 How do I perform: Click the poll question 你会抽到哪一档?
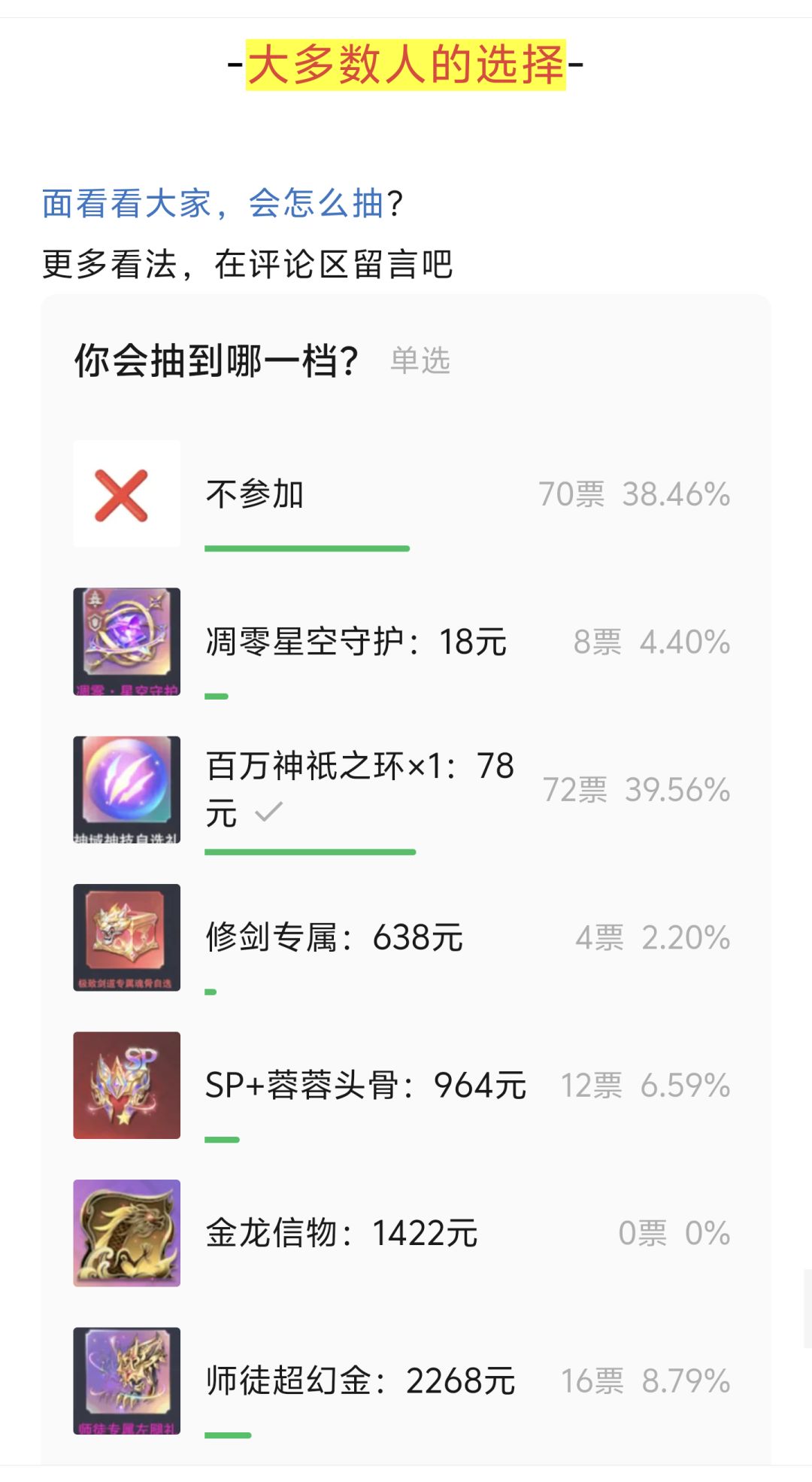click(218, 359)
